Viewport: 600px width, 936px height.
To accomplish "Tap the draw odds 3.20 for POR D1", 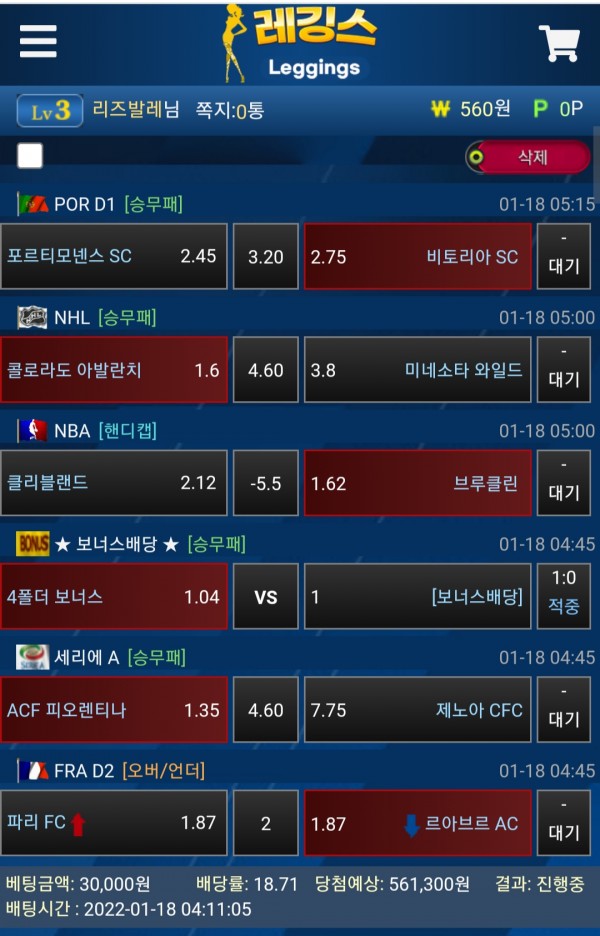I will 265,256.
